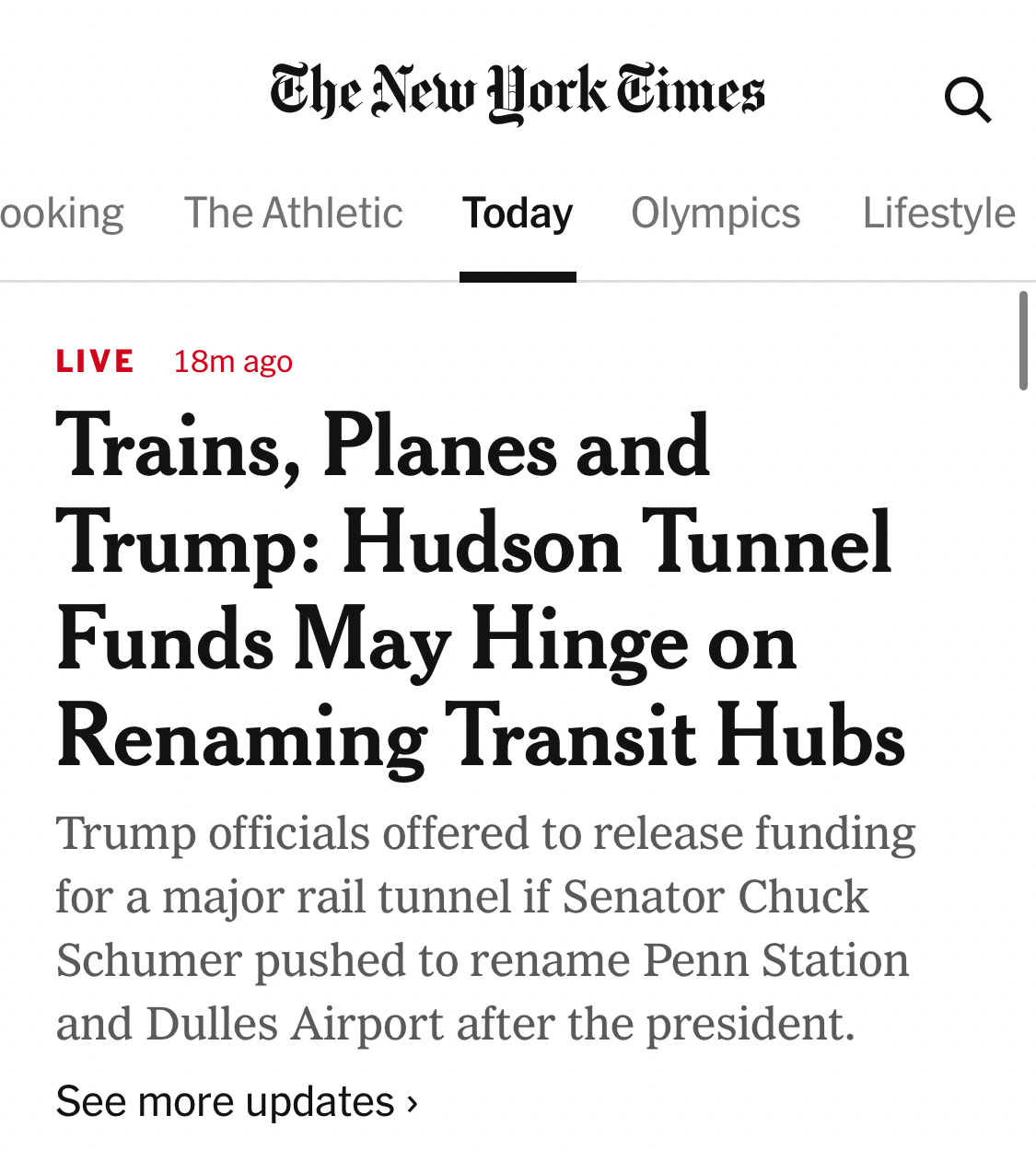
Task: Select the Today tab
Action: point(517,214)
